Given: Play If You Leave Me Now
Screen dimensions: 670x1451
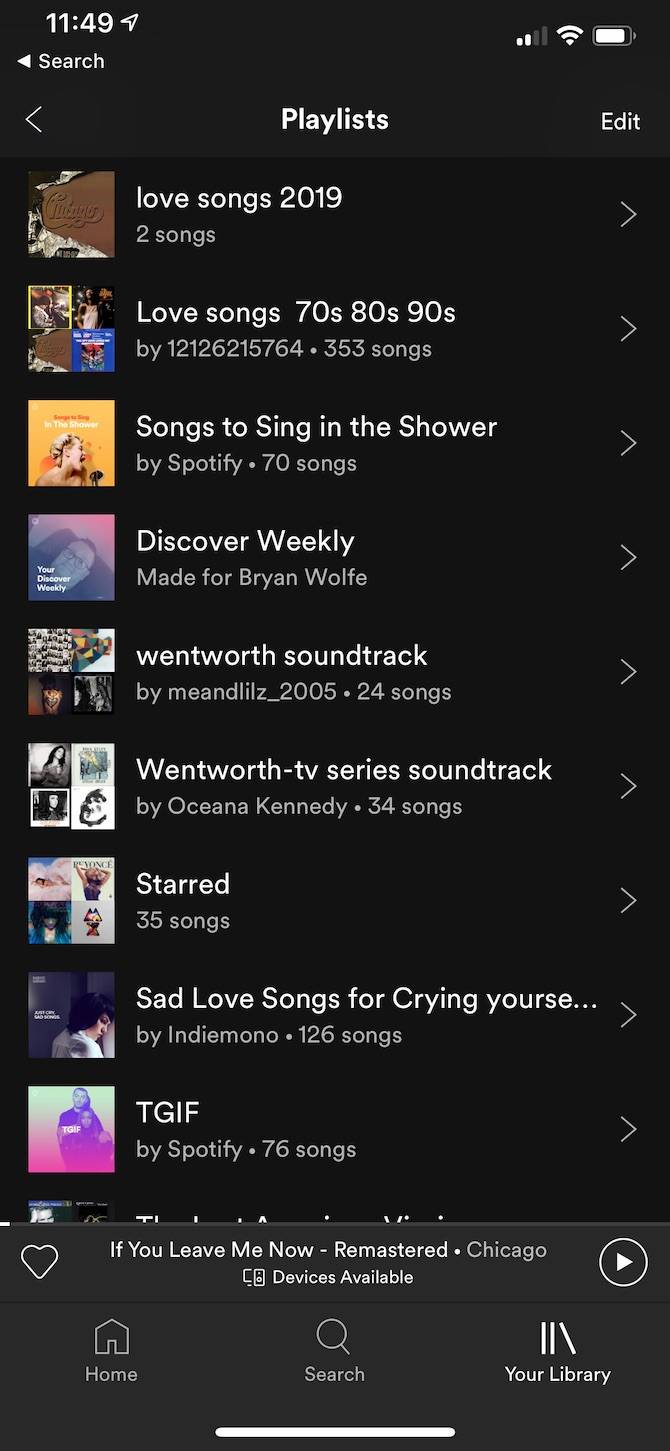Looking at the screenshot, I should pyautogui.click(x=623, y=1262).
